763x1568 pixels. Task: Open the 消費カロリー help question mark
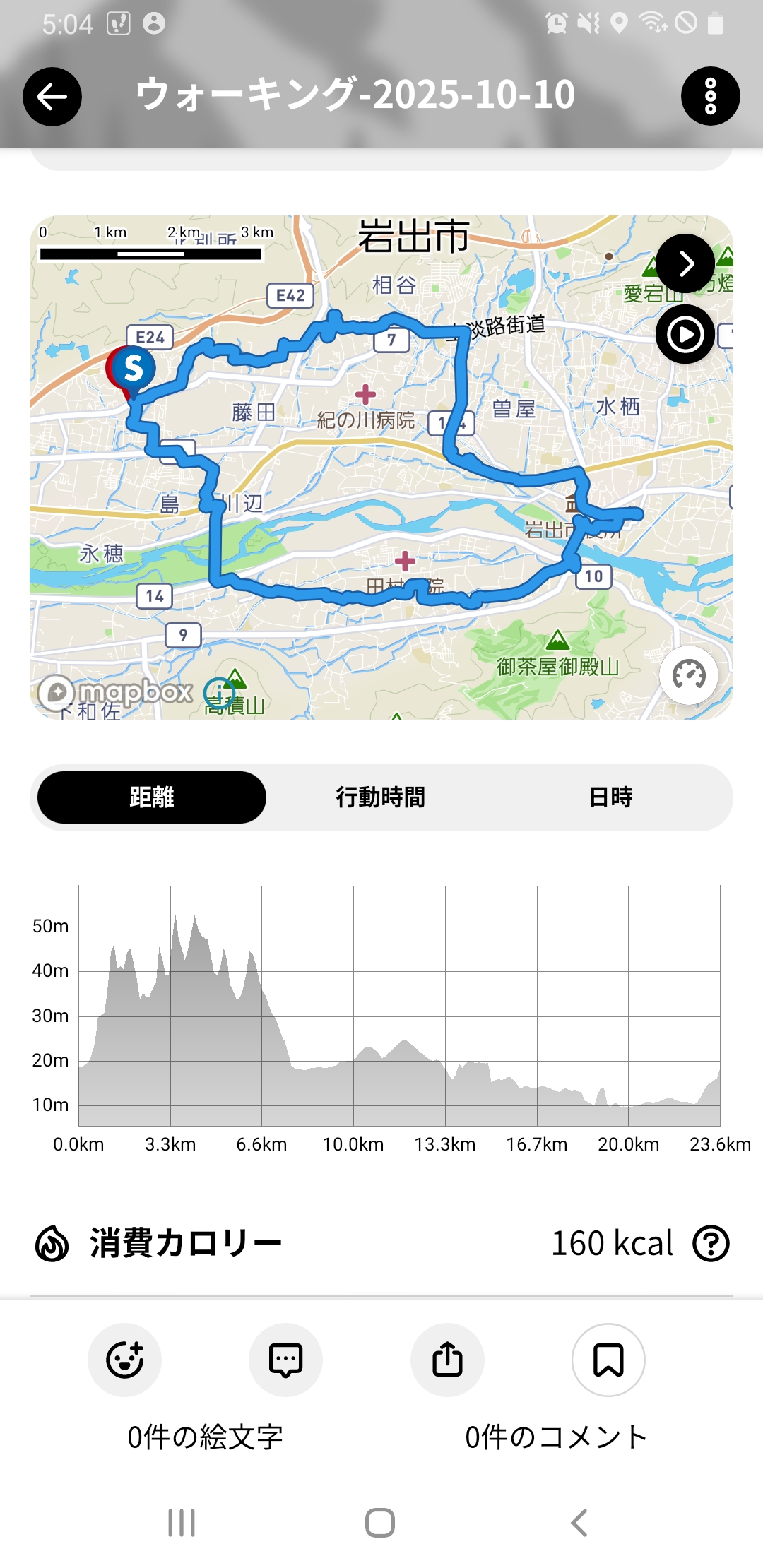711,1244
